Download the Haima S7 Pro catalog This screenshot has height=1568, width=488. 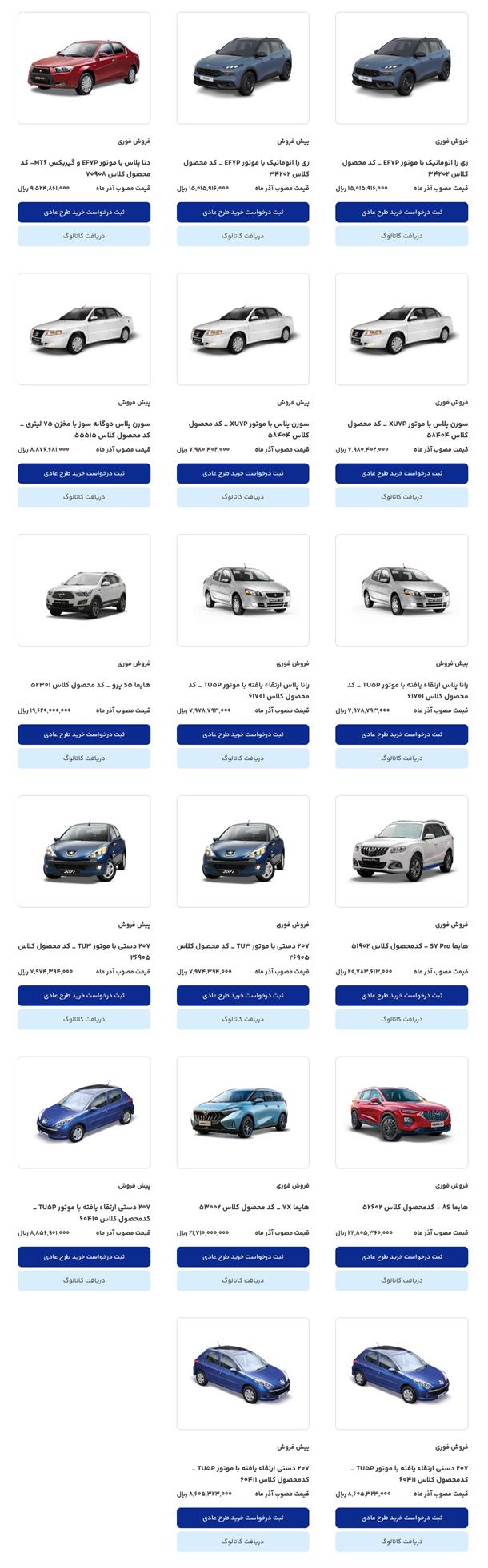pos(402,1019)
